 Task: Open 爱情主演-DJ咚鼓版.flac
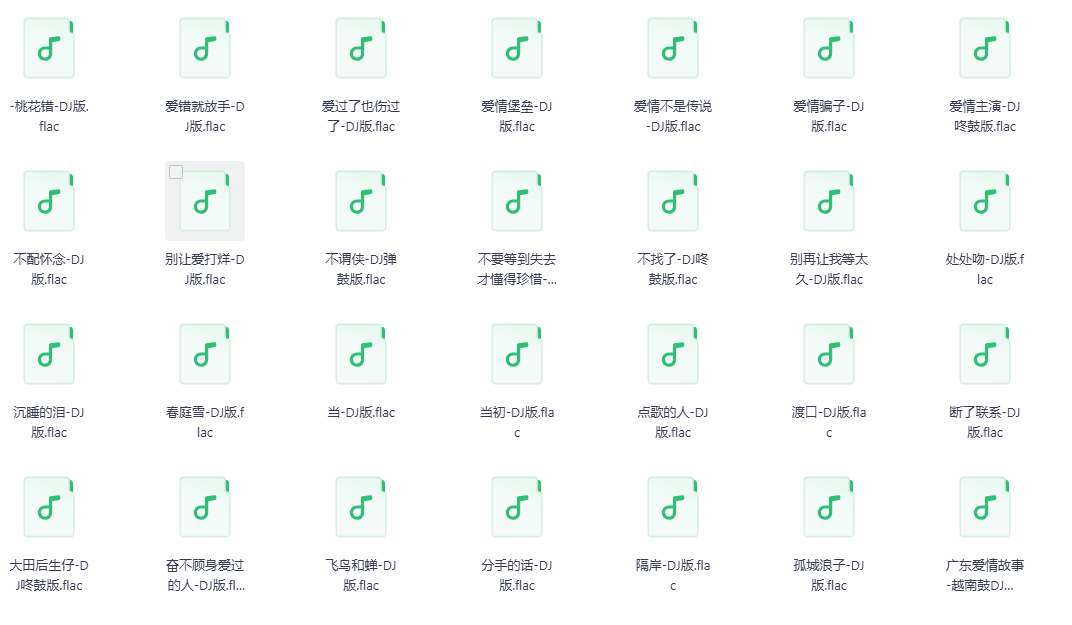(x=985, y=48)
